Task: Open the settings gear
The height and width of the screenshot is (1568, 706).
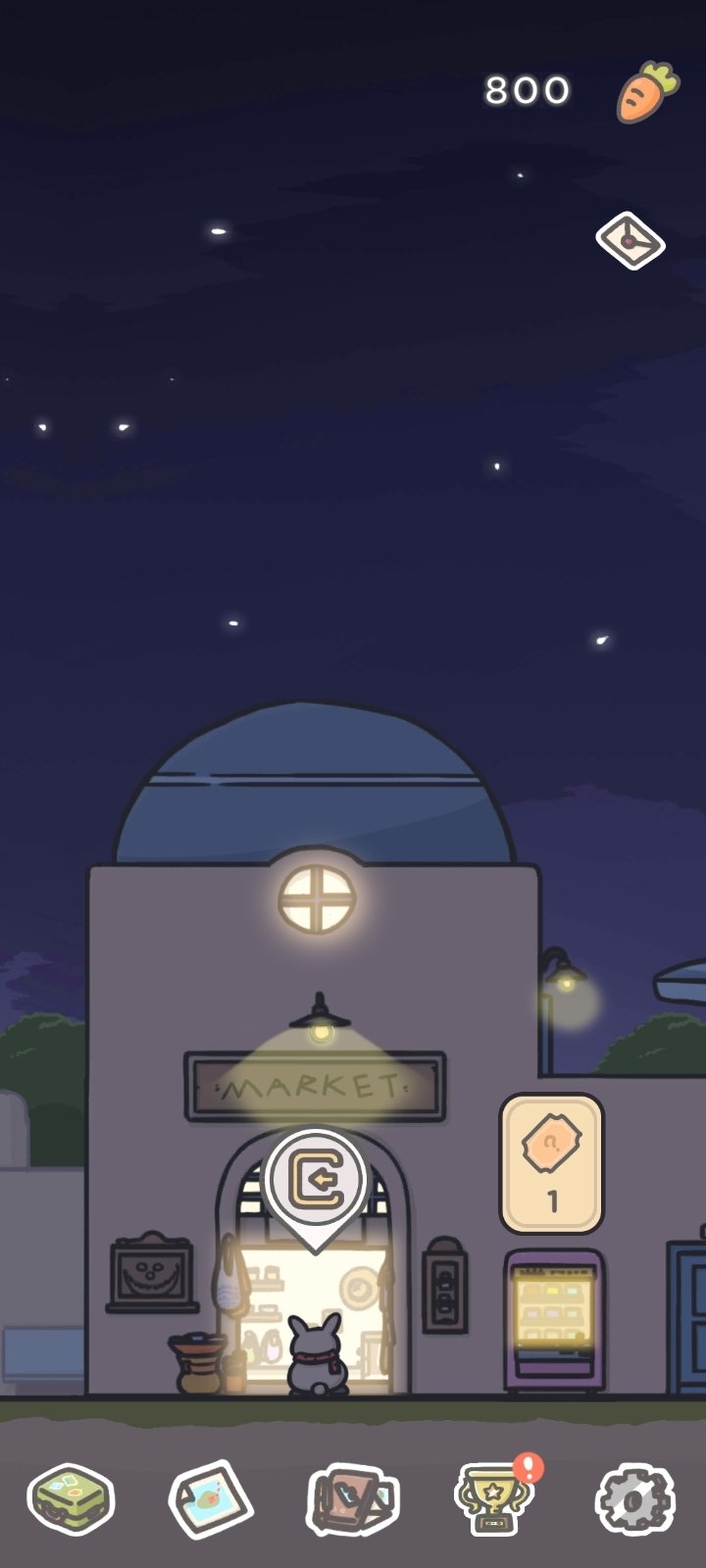Action: (x=634, y=1499)
